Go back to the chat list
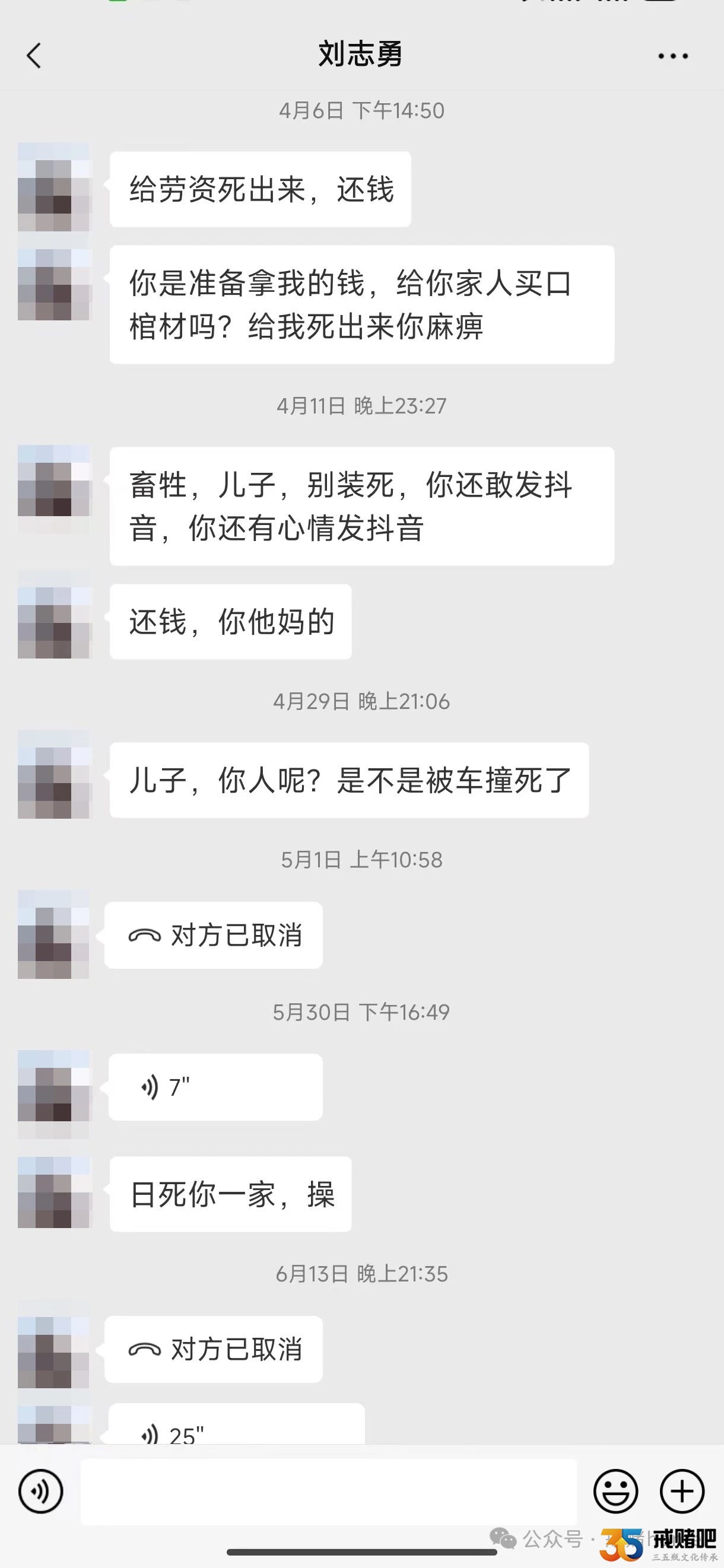This screenshot has width=724, height=1568. tap(34, 55)
